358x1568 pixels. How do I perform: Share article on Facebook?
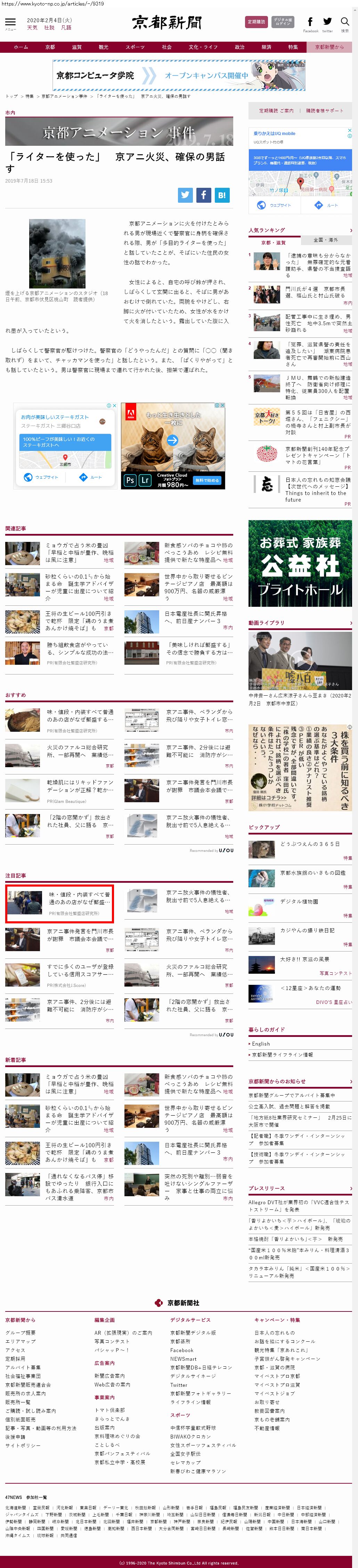coord(203,195)
